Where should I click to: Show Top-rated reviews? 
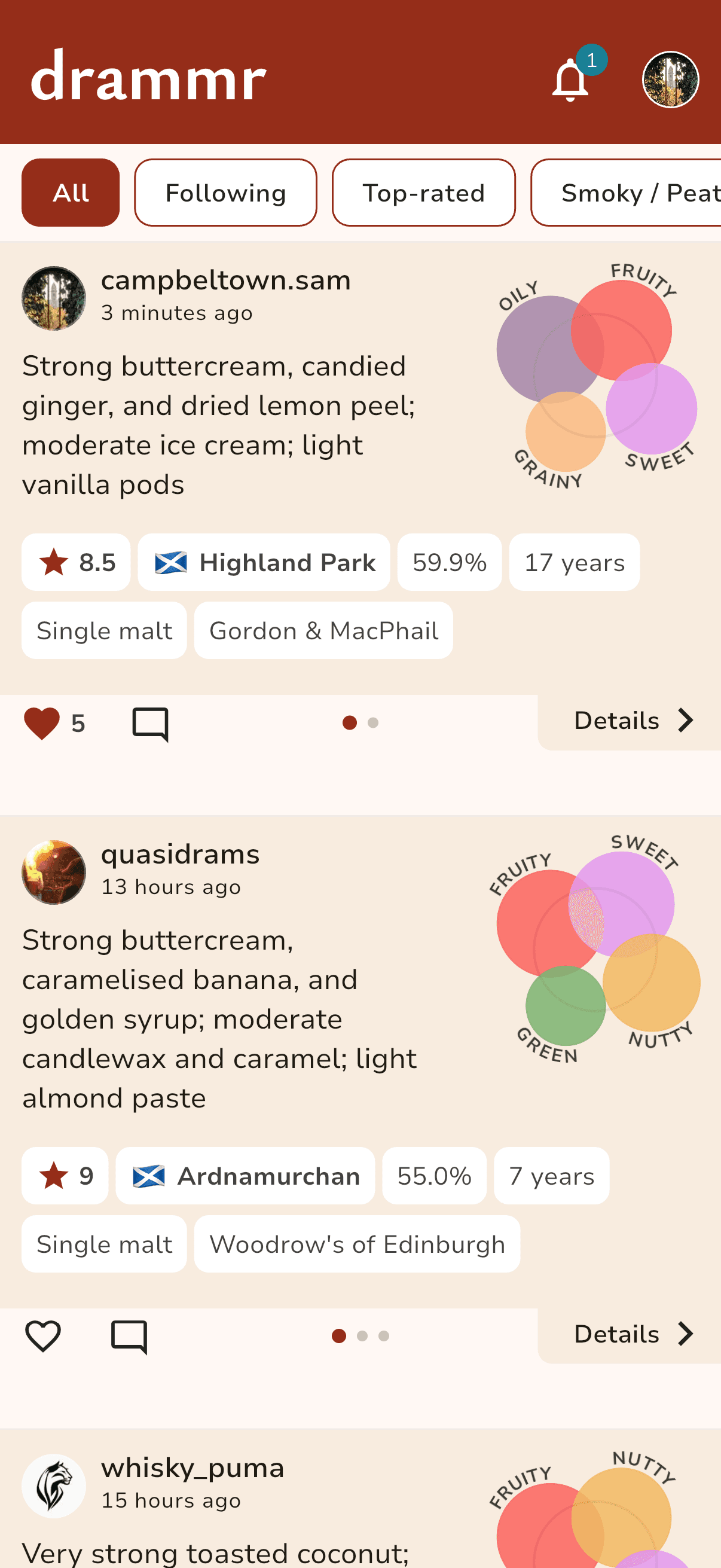423,193
